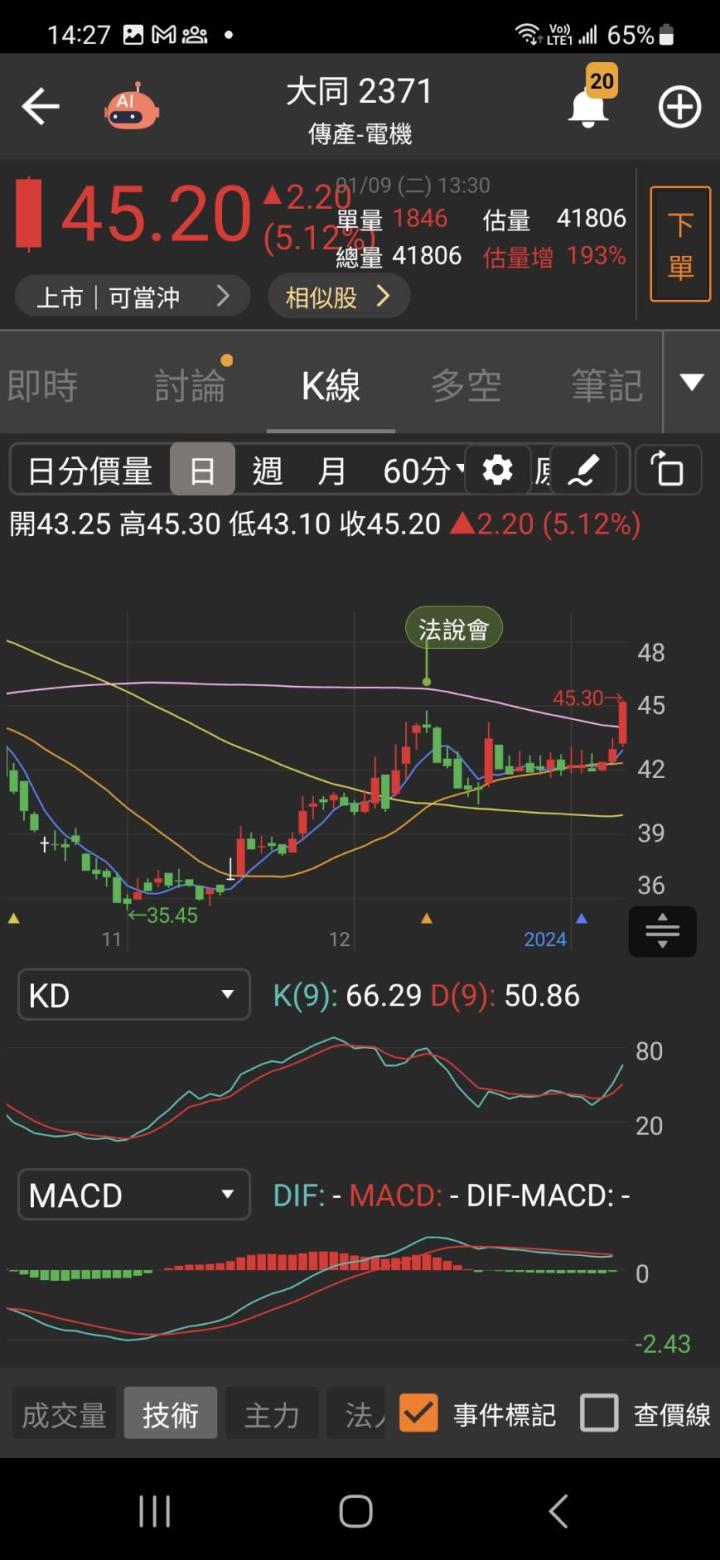
Task: Enable the 查價線 checkbox
Action: (x=600, y=1413)
